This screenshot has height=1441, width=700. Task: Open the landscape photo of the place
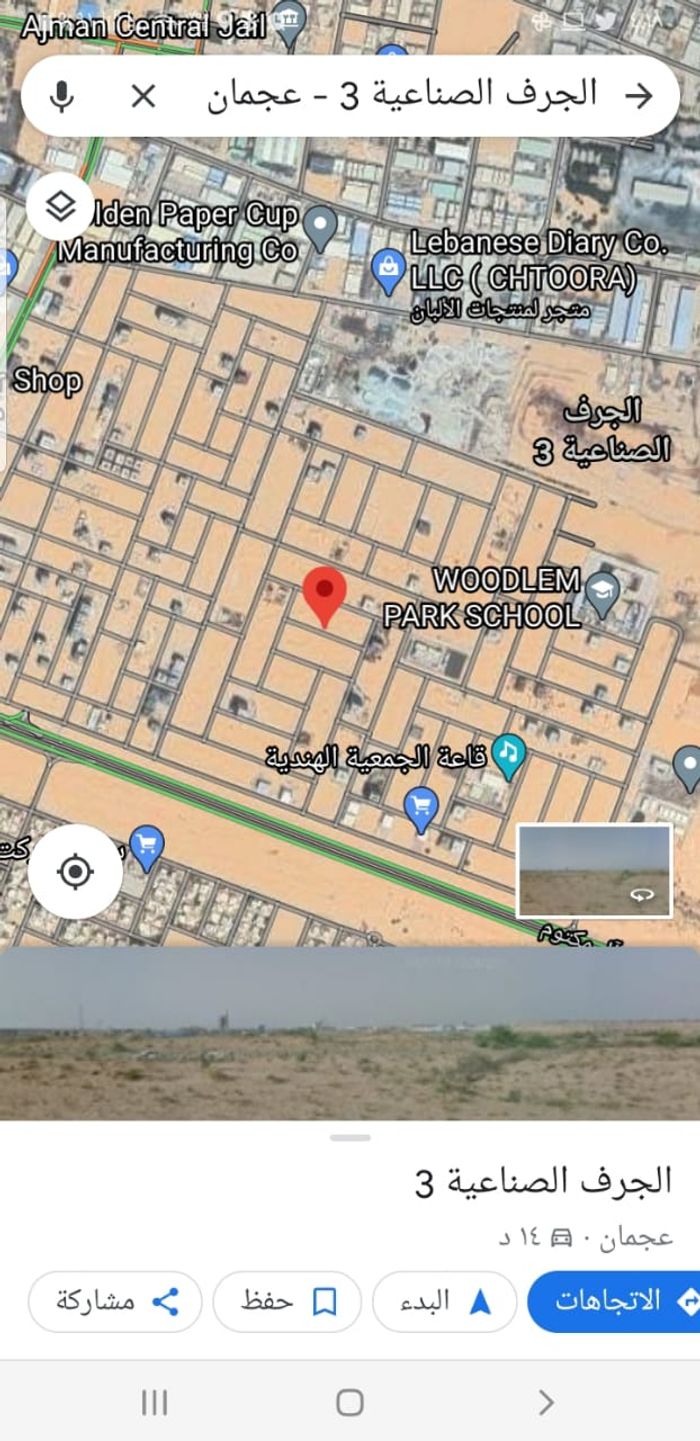pyautogui.click(x=350, y=1035)
